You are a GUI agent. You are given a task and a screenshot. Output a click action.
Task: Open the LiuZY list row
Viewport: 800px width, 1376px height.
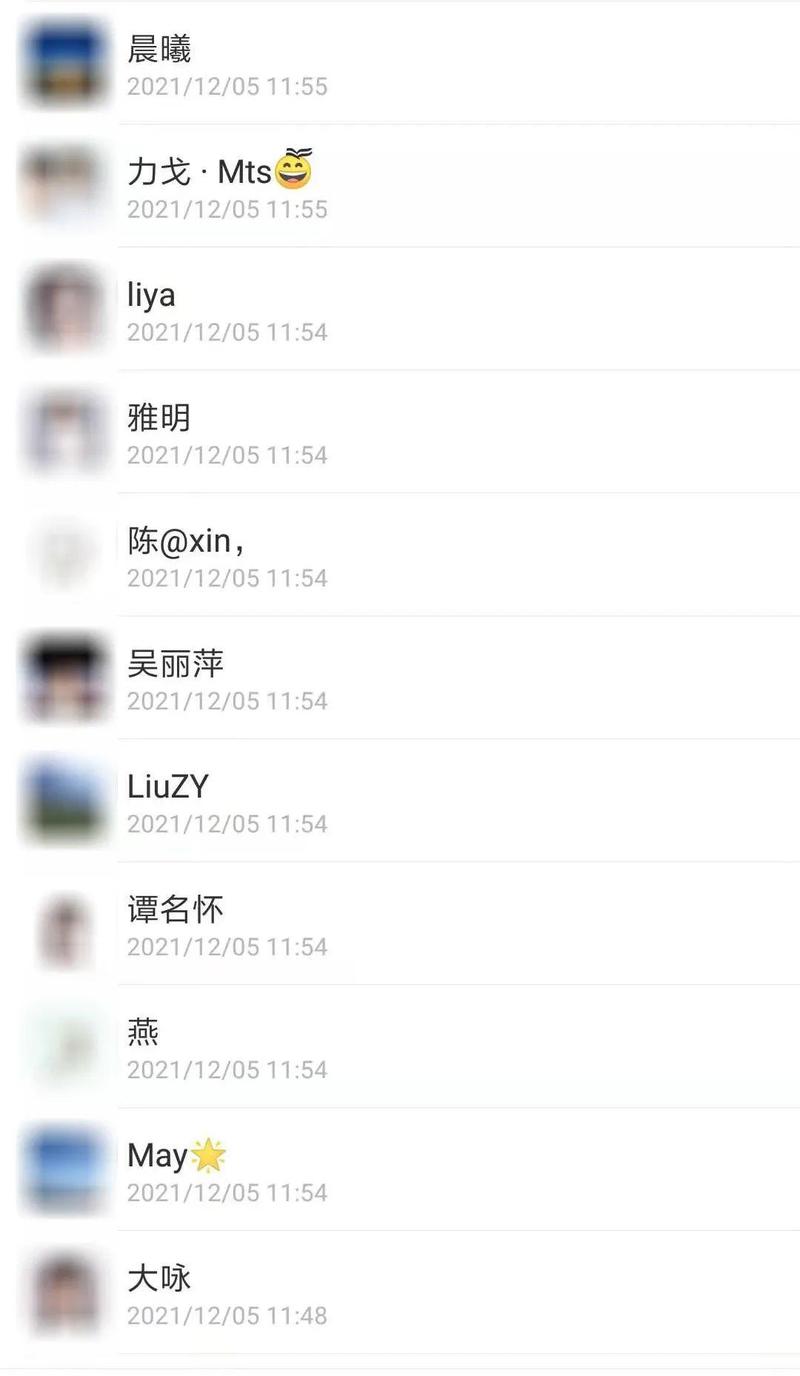point(400,802)
